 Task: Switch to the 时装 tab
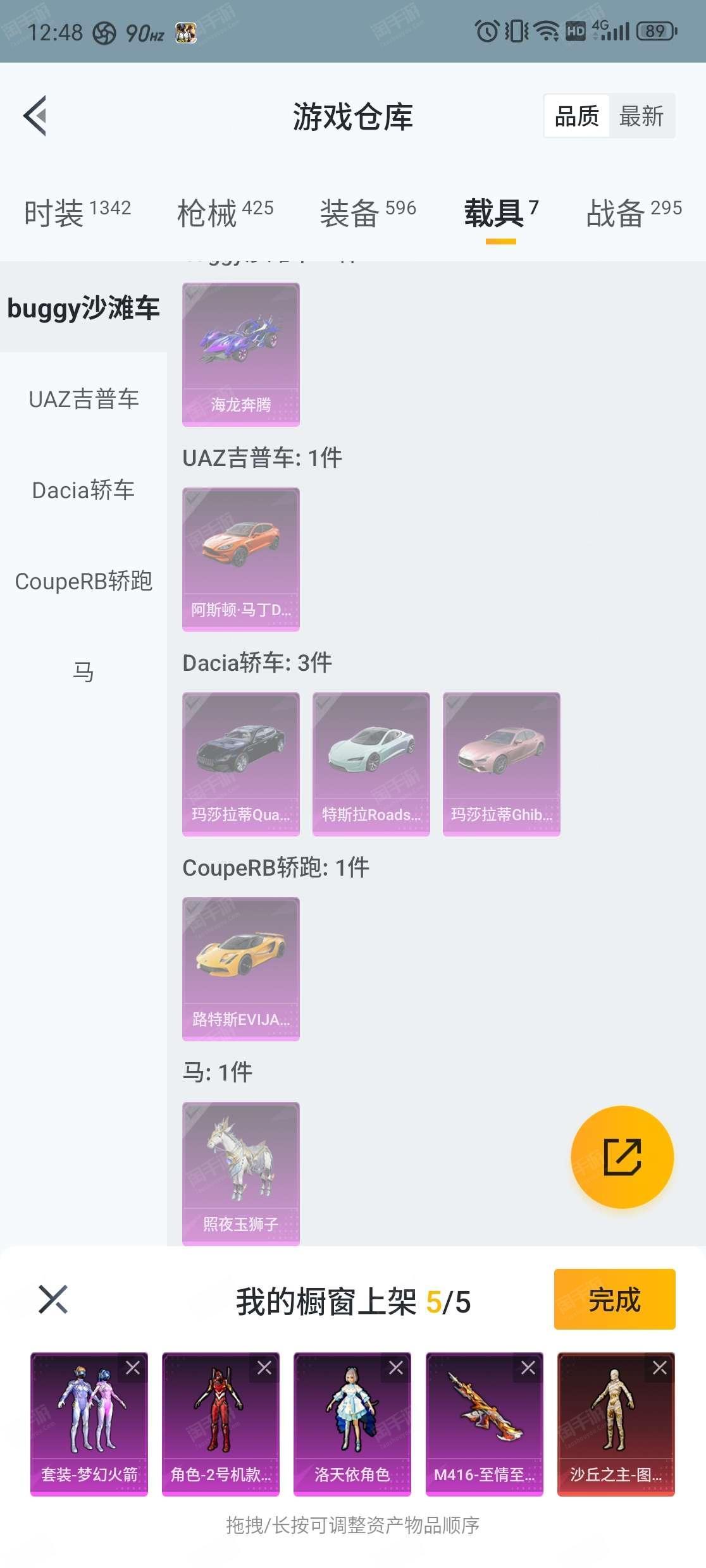tap(77, 212)
